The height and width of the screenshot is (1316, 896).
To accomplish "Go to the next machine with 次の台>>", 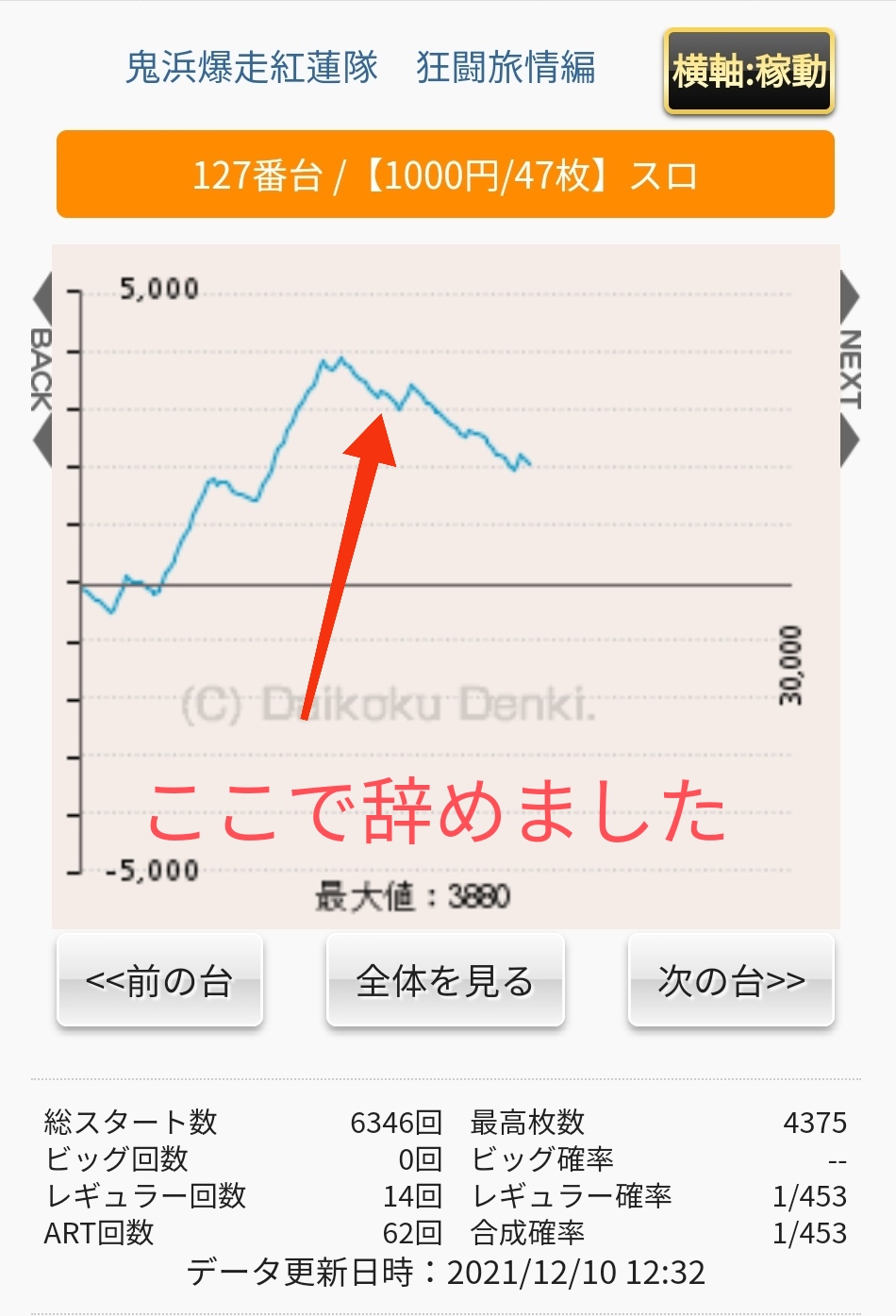I will [x=731, y=980].
